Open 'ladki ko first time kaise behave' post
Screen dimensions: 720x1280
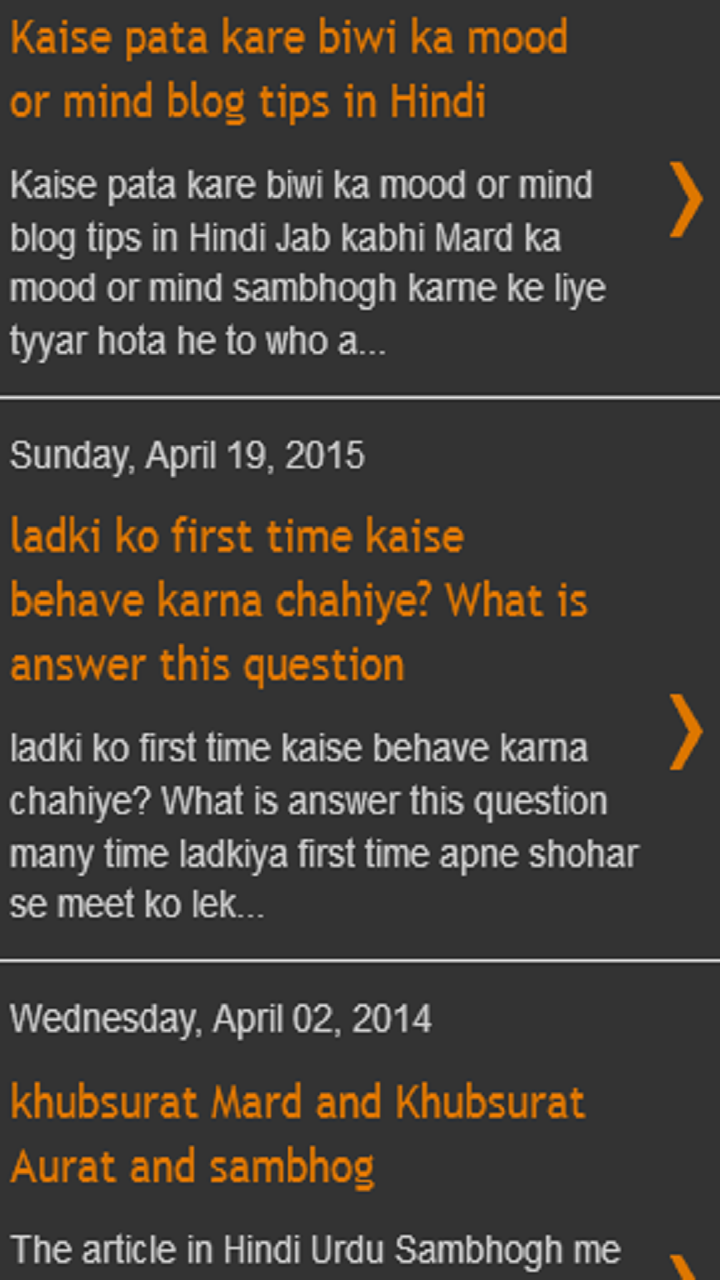pyautogui.click(x=298, y=600)
